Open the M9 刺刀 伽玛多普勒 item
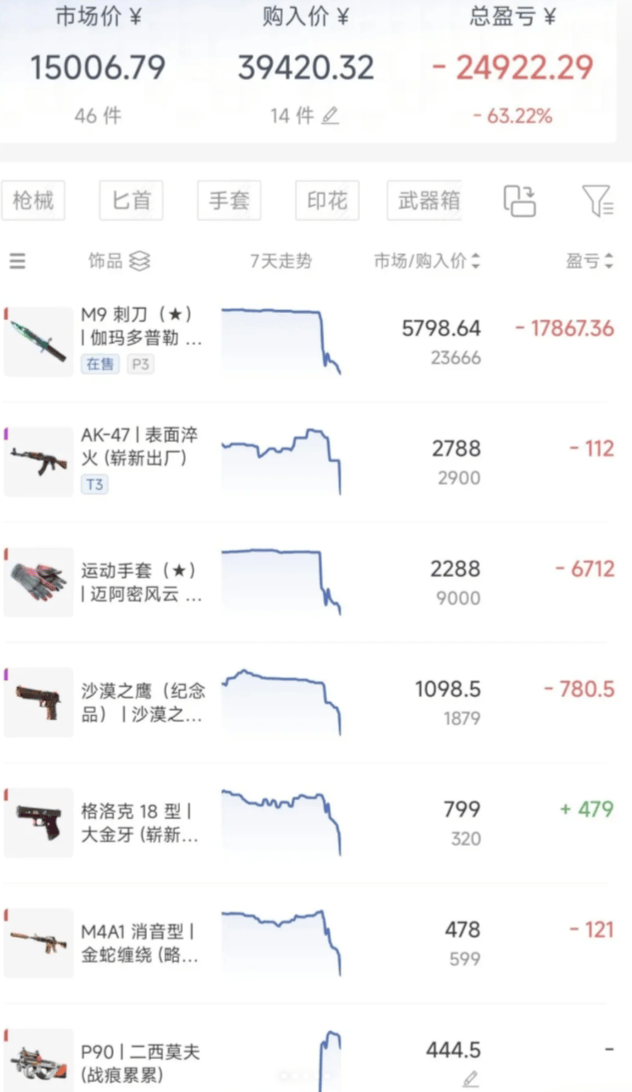632x1092 pixels. [x=142, y=327]
